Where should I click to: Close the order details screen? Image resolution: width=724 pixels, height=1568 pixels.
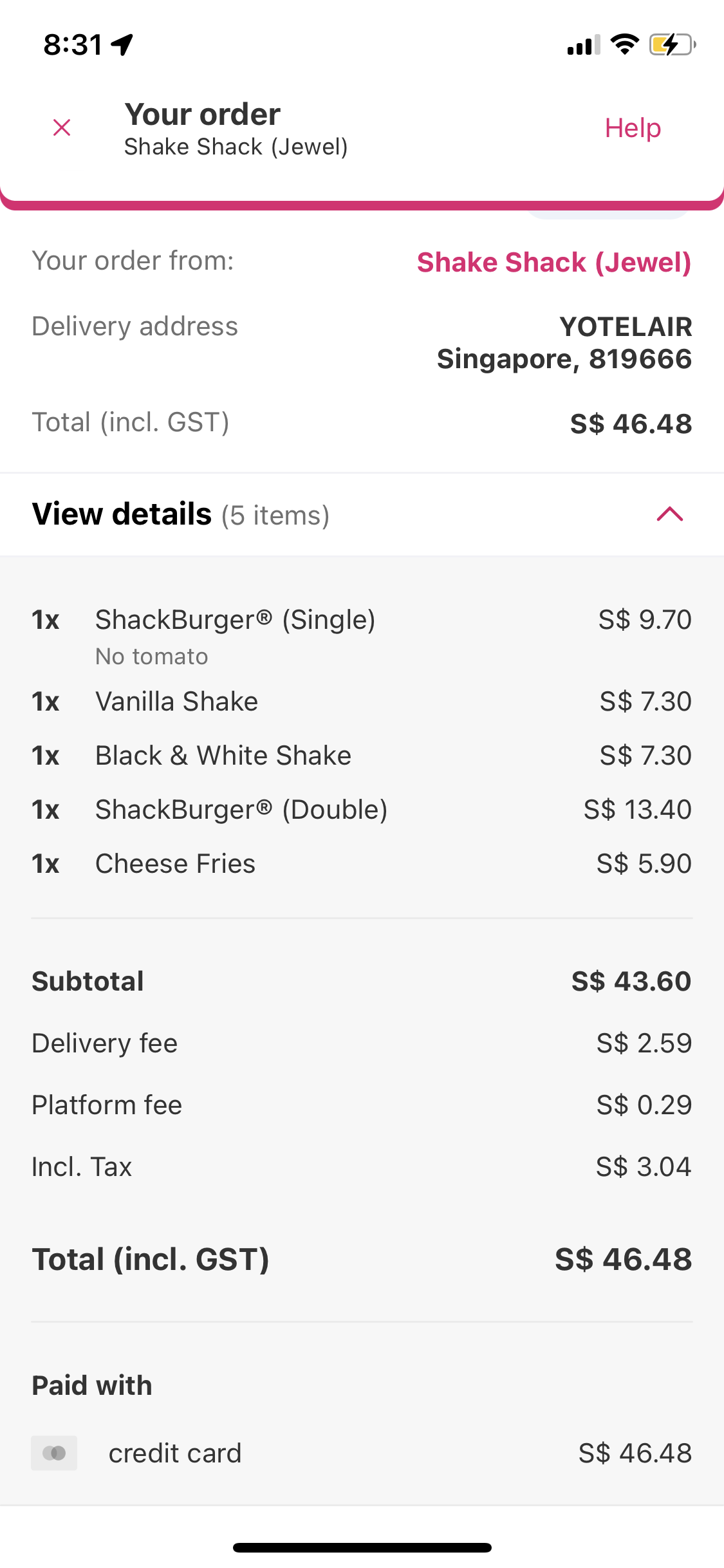coord(62,128)
